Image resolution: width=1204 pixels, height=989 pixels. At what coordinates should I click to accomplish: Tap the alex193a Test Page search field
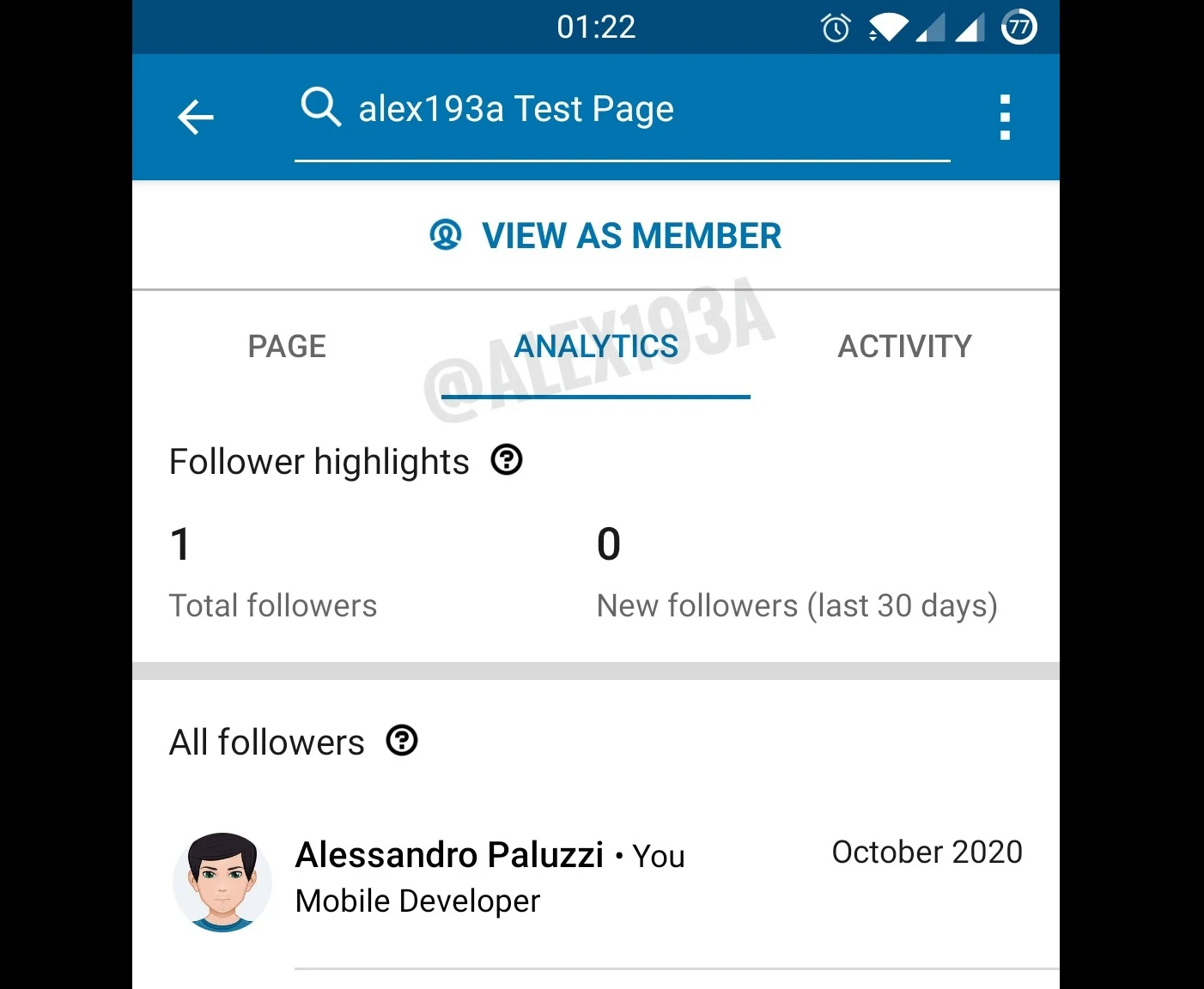622,111
